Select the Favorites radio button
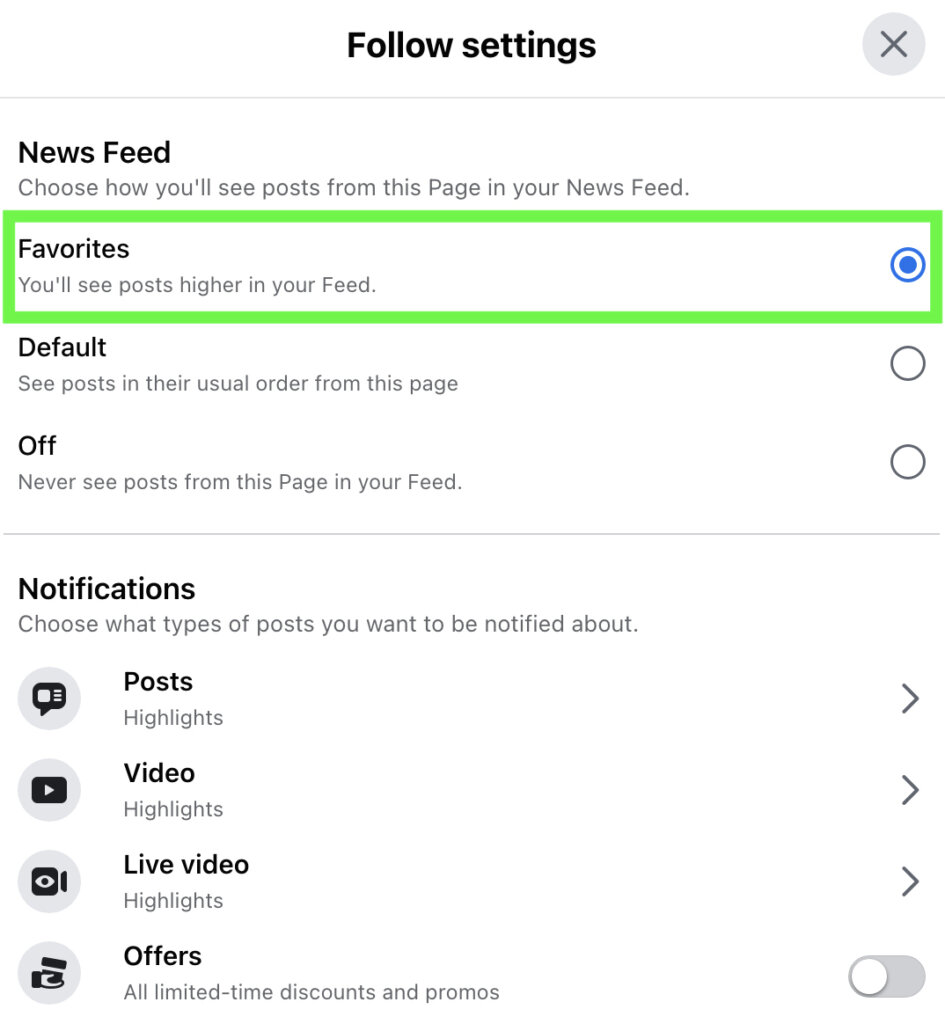Viewport: 945px width, 1024px height. tap(907, 265)
